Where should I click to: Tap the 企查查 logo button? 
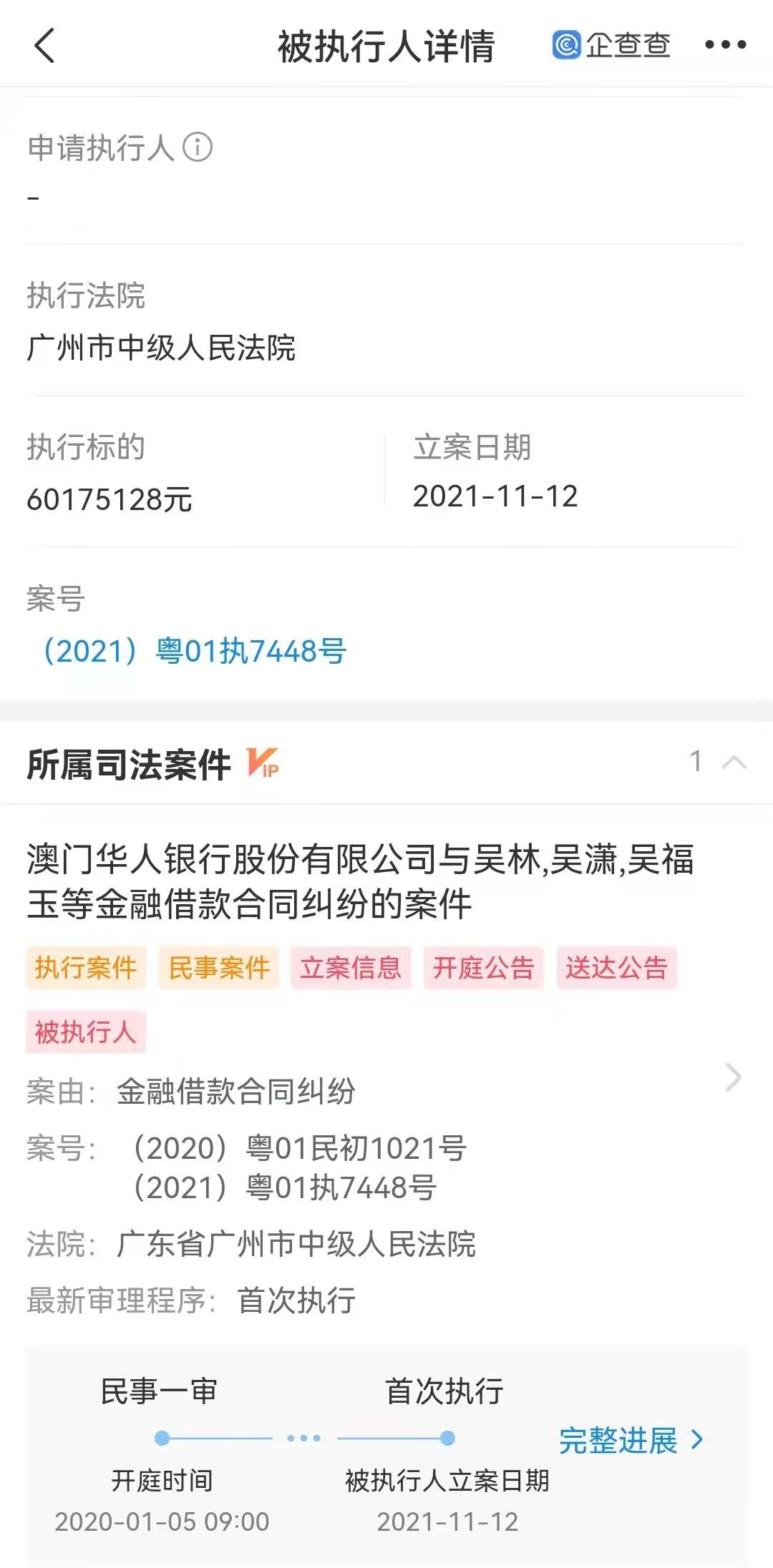(611, 45)
